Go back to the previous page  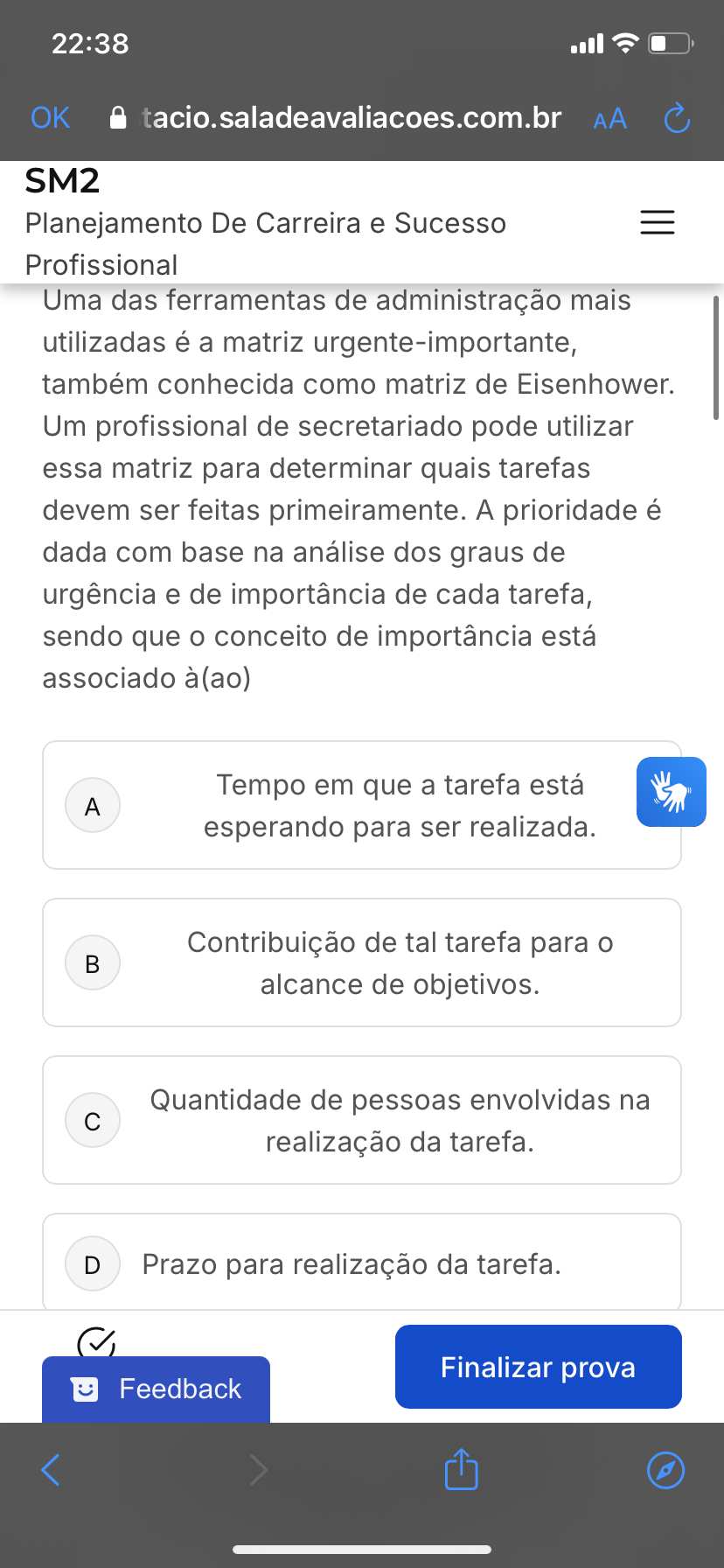[51, 1470]
